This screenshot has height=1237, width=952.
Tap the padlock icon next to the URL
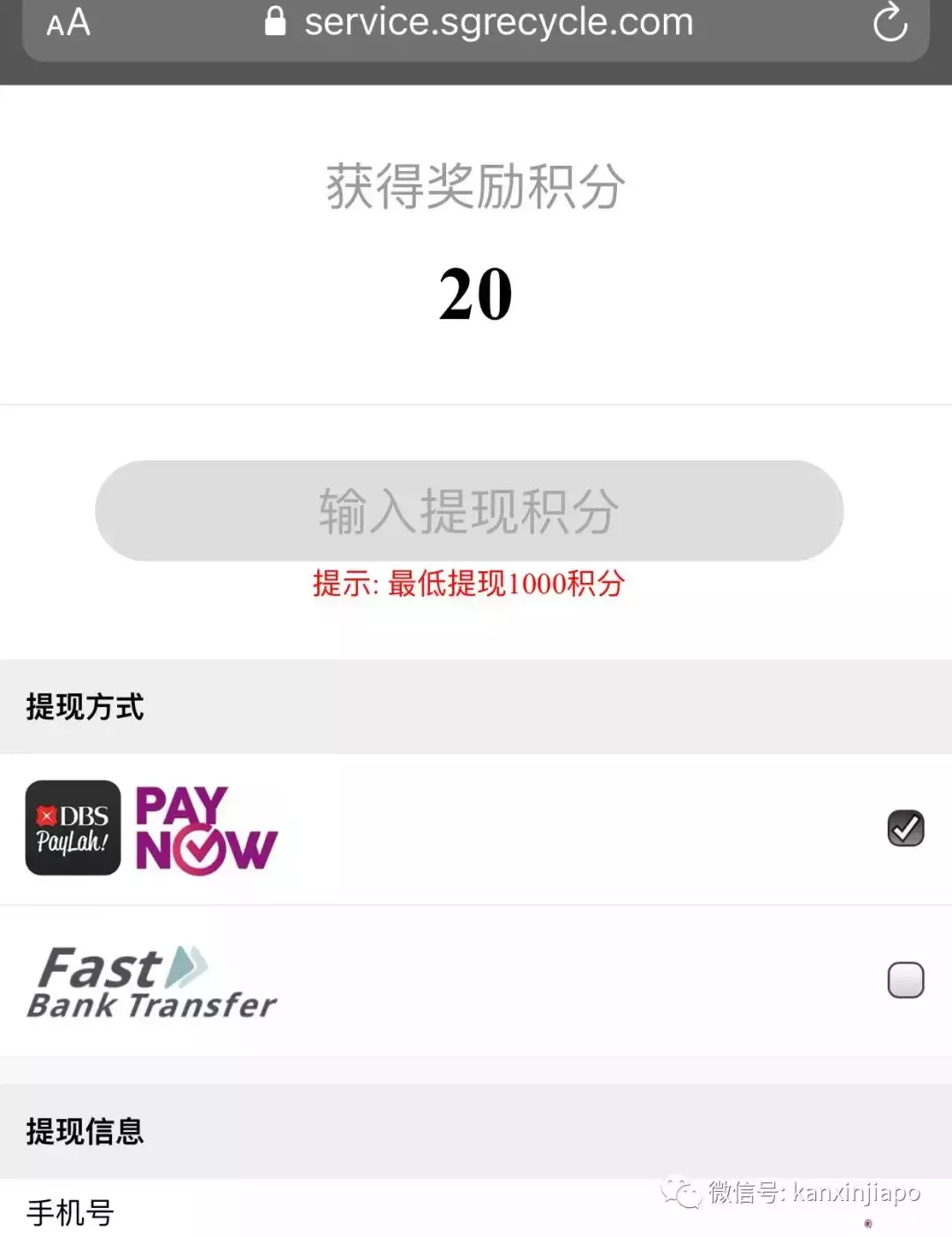pyautogui.click(x=276, y=19)
